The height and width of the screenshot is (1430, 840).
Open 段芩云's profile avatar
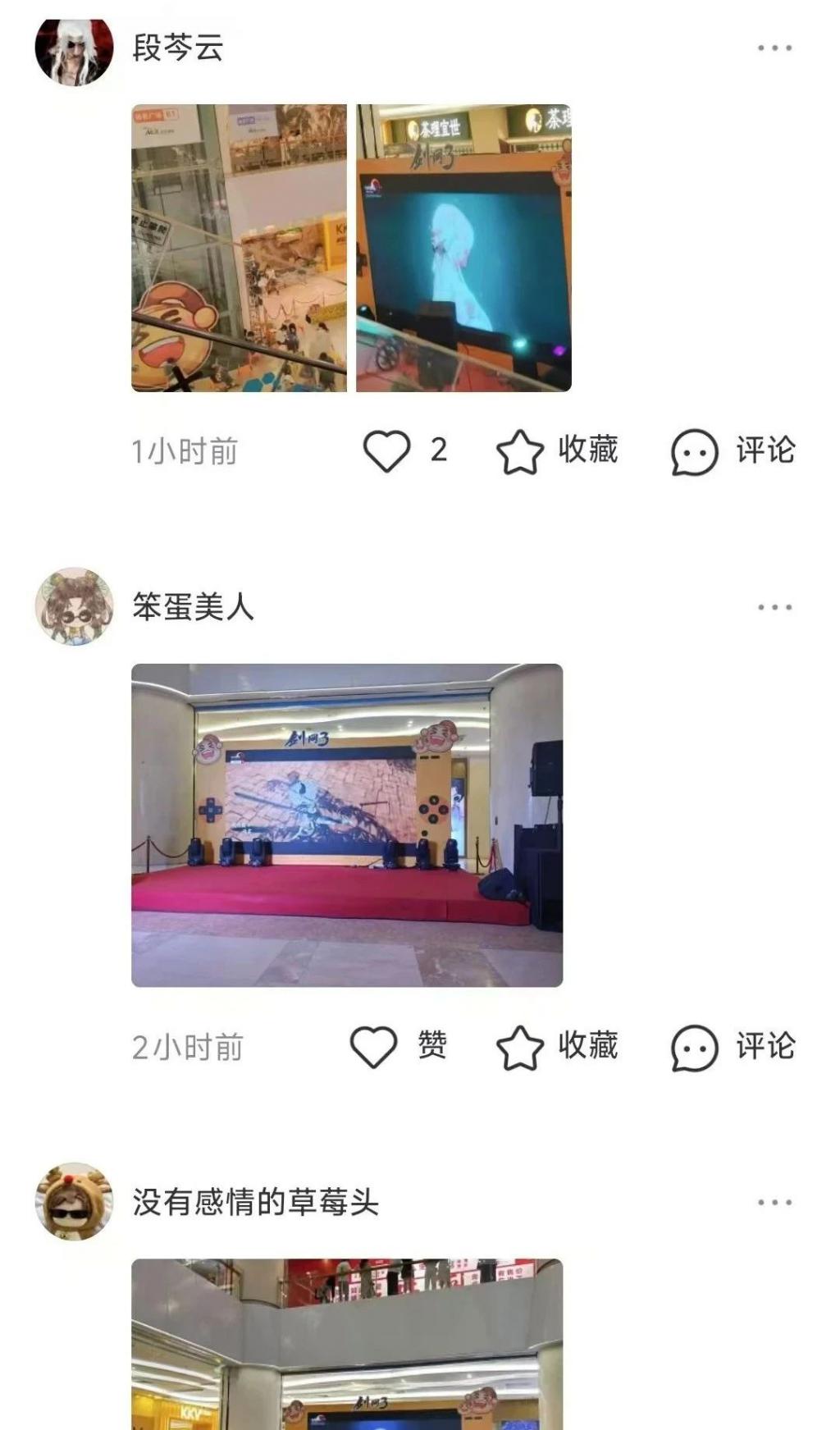tap(74, 49)
